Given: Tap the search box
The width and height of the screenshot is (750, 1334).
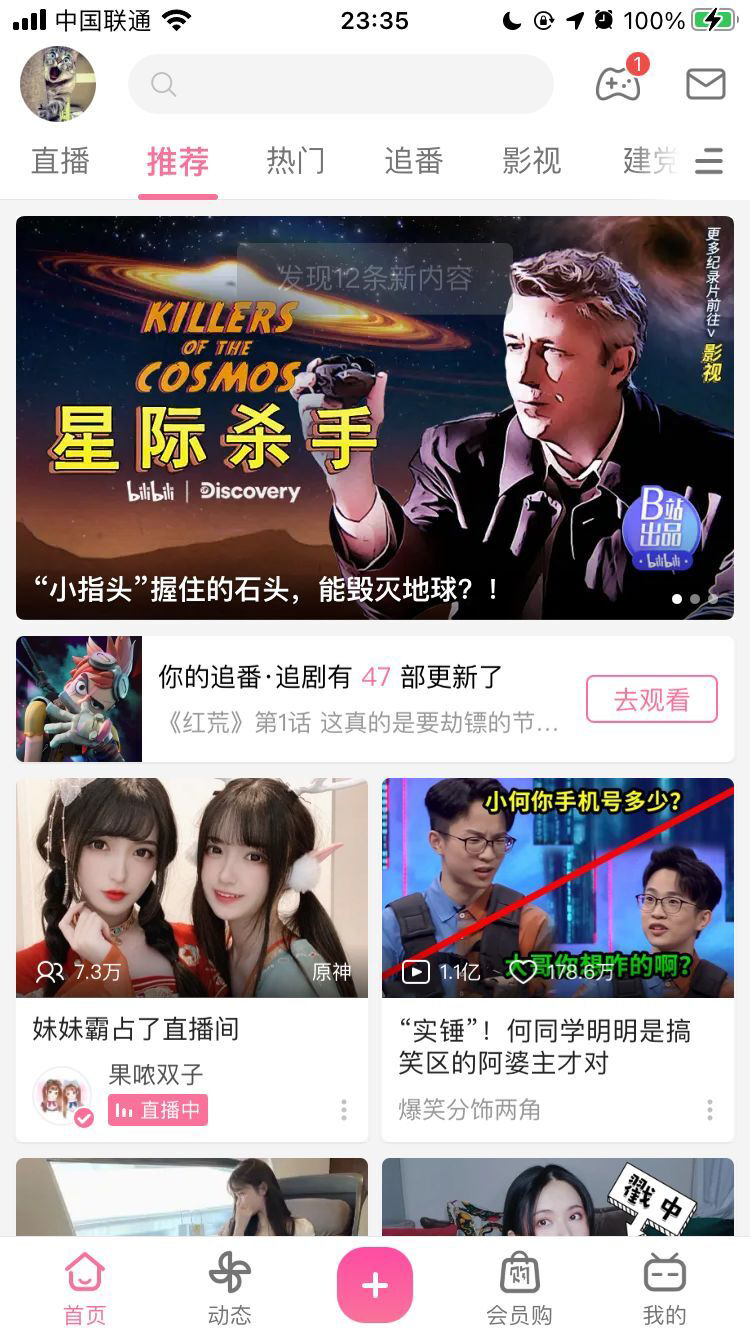Looking at the screenshot, I should 340,84.
